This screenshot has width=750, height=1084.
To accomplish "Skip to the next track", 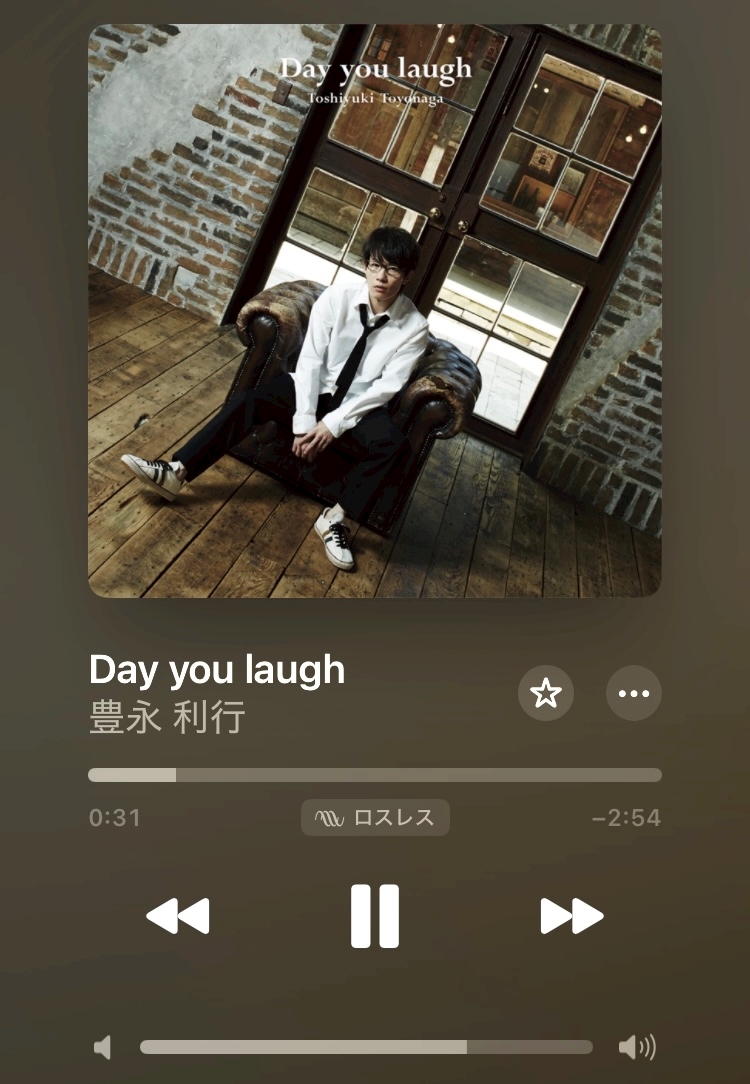I will click(572, 916).
